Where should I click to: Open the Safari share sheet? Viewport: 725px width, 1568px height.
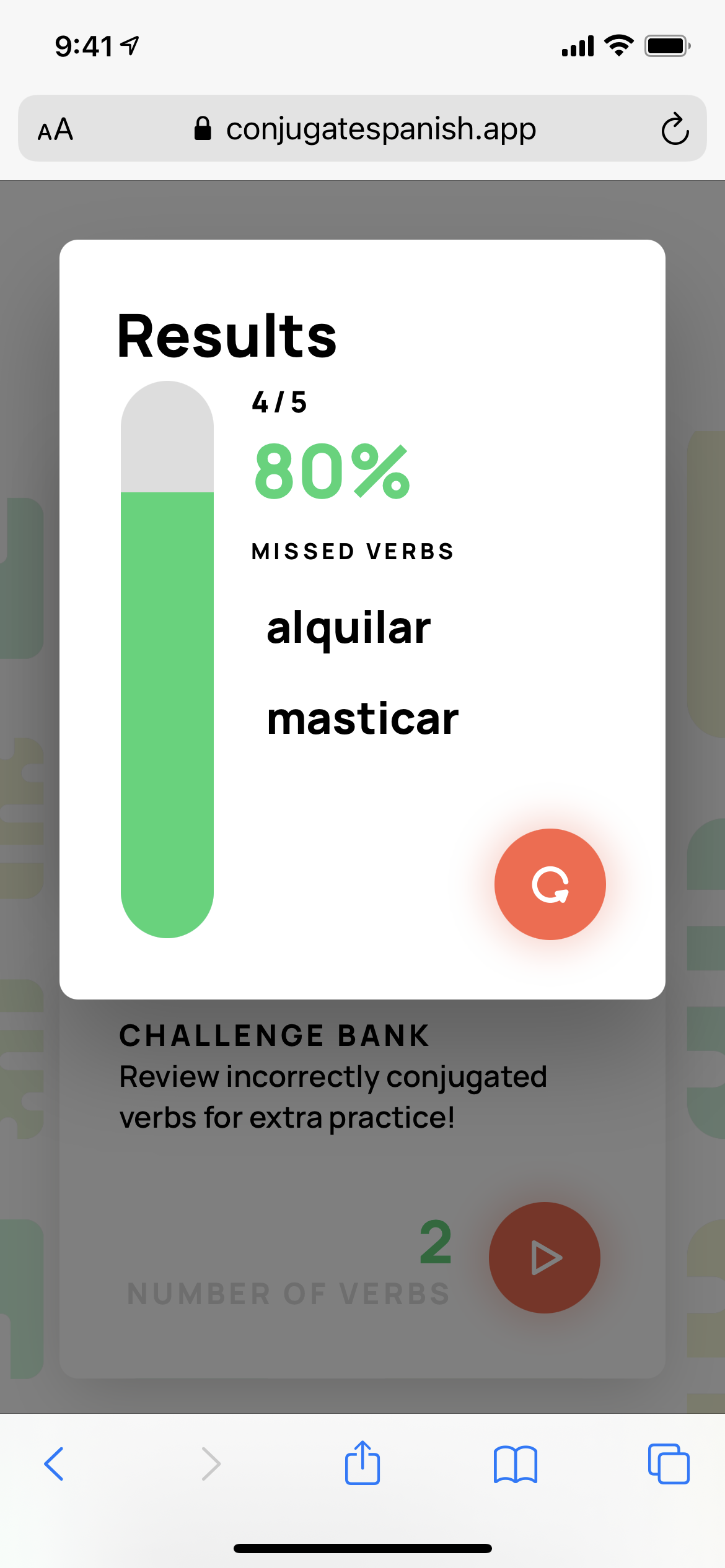[x=362, y=1463]
